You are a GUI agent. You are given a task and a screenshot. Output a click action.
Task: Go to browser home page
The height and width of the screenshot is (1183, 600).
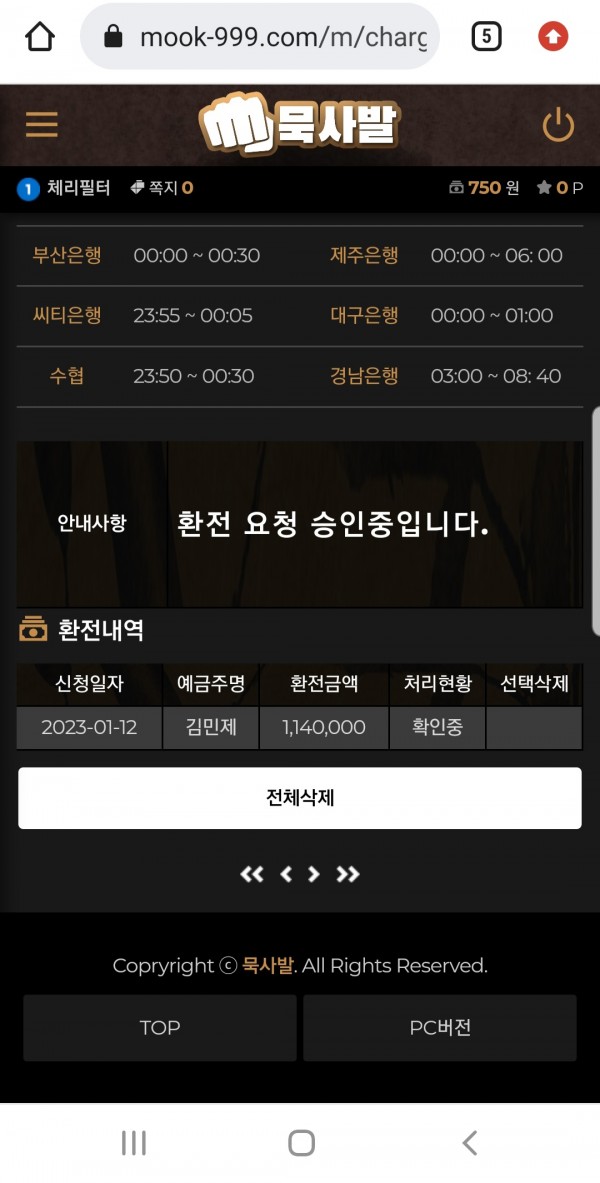pos(39,37)
